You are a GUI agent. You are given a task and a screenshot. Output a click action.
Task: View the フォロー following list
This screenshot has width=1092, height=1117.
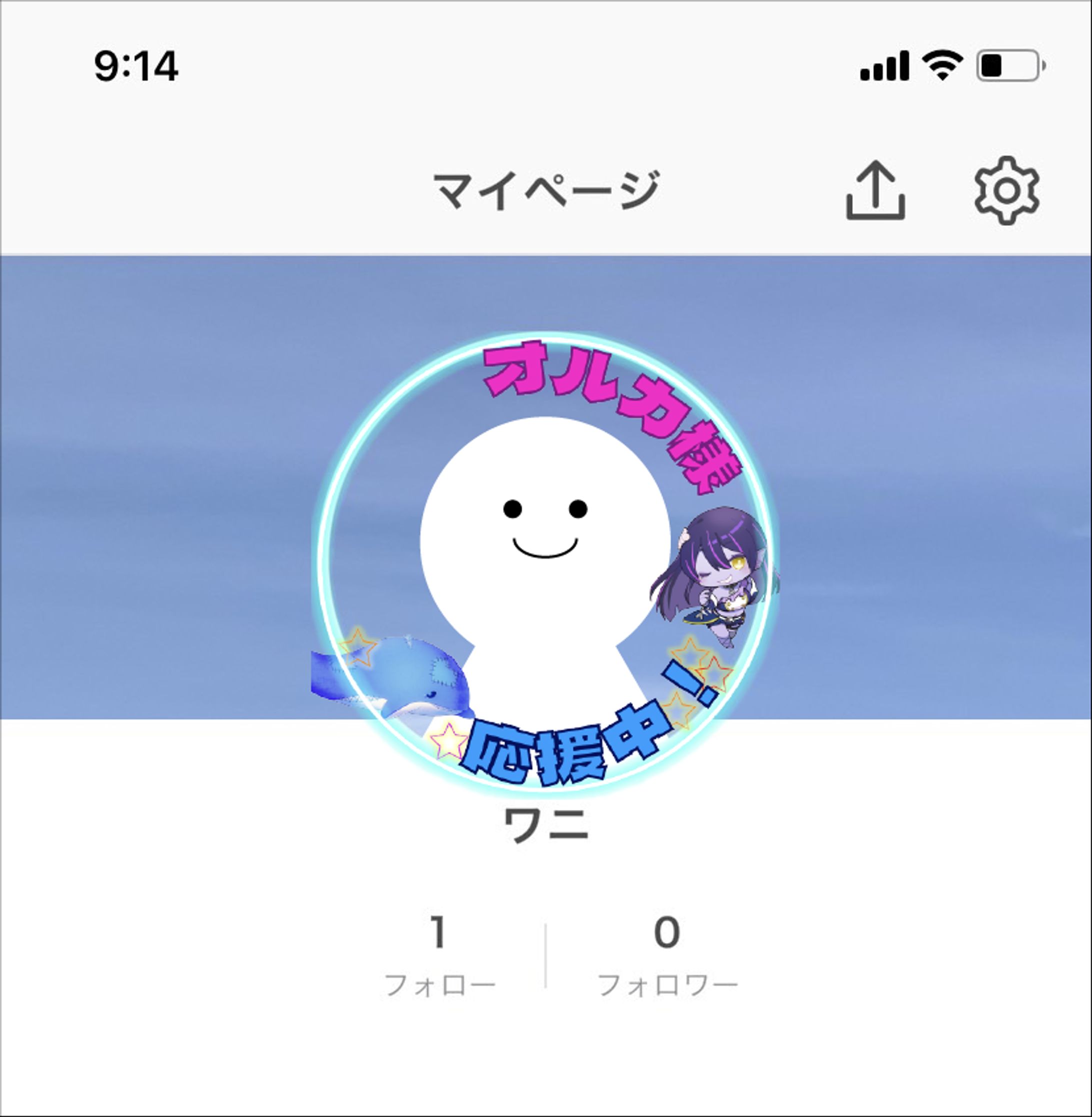click(439, 954)
